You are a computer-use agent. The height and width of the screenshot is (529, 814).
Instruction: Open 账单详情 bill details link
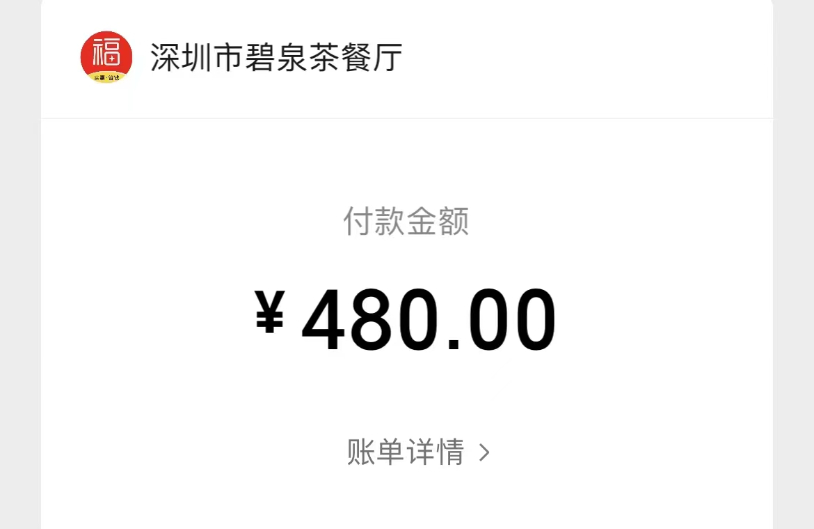(417, 452)
